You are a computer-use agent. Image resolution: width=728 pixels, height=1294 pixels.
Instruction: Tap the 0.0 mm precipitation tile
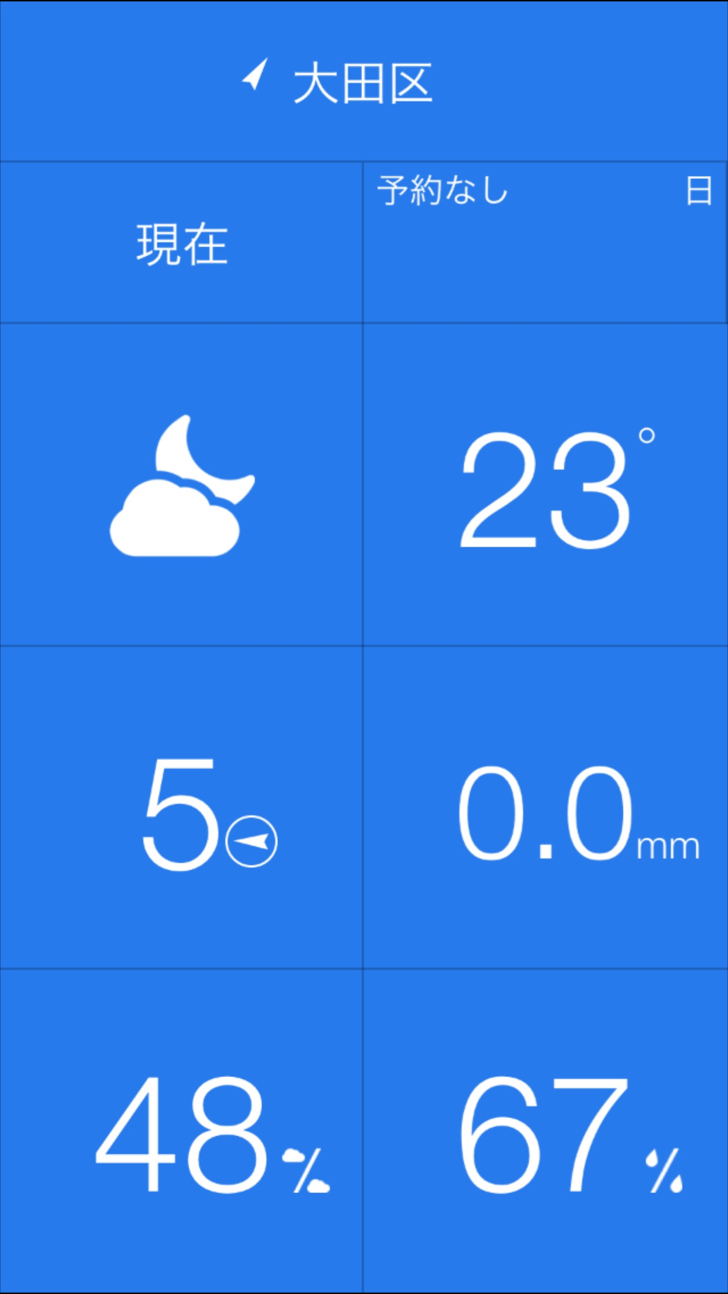545,807
